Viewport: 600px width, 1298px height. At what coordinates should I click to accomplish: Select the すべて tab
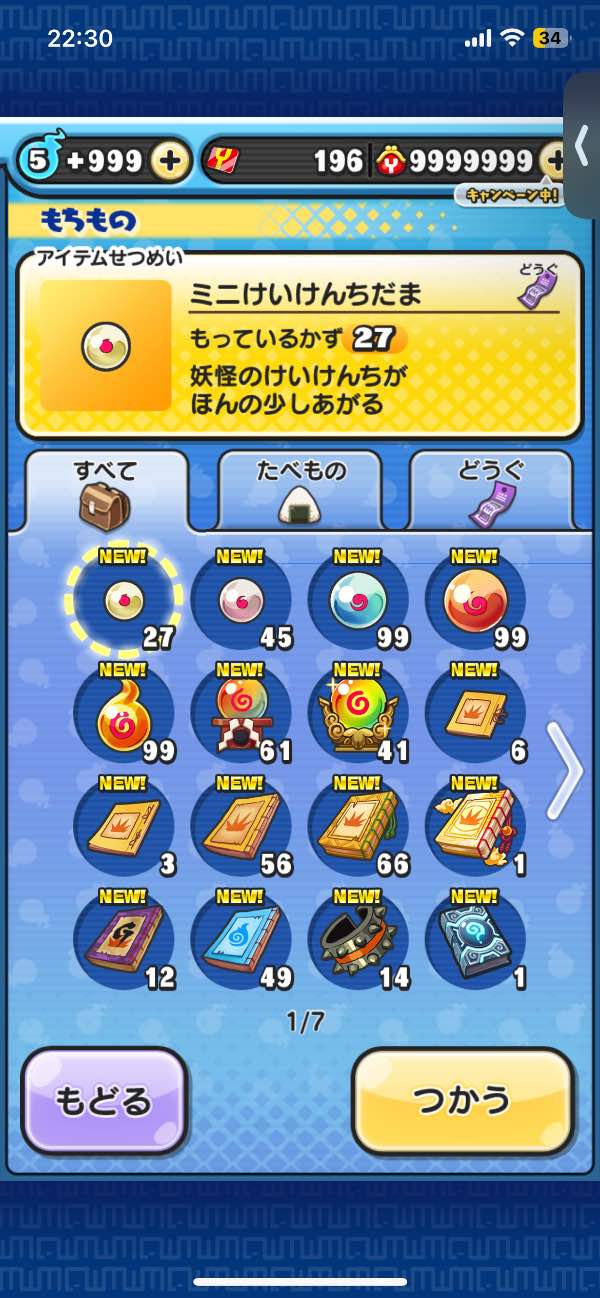(x=106, y=491)
